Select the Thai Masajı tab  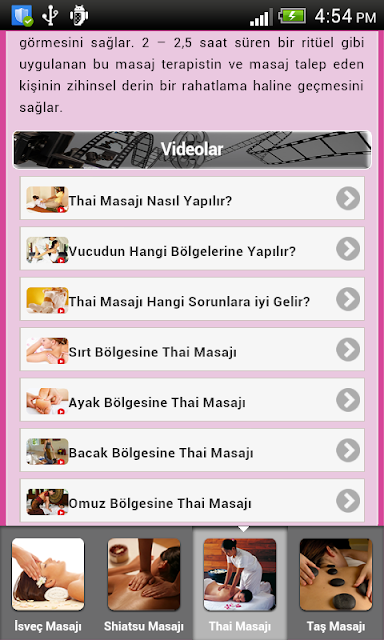(240, 584)
